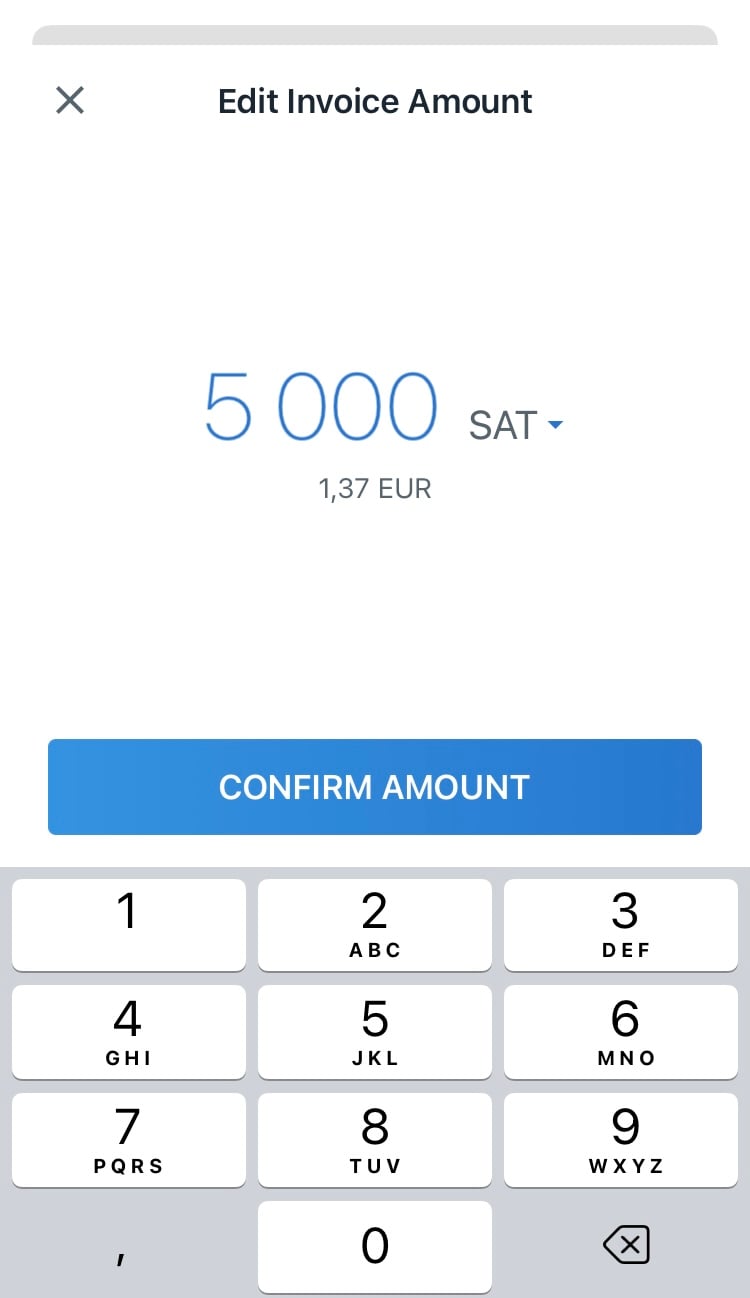Viewport: 750px width, 1298px height.
Task: Enter digit 3 on the keypad
Action: [x=621, y=925]
